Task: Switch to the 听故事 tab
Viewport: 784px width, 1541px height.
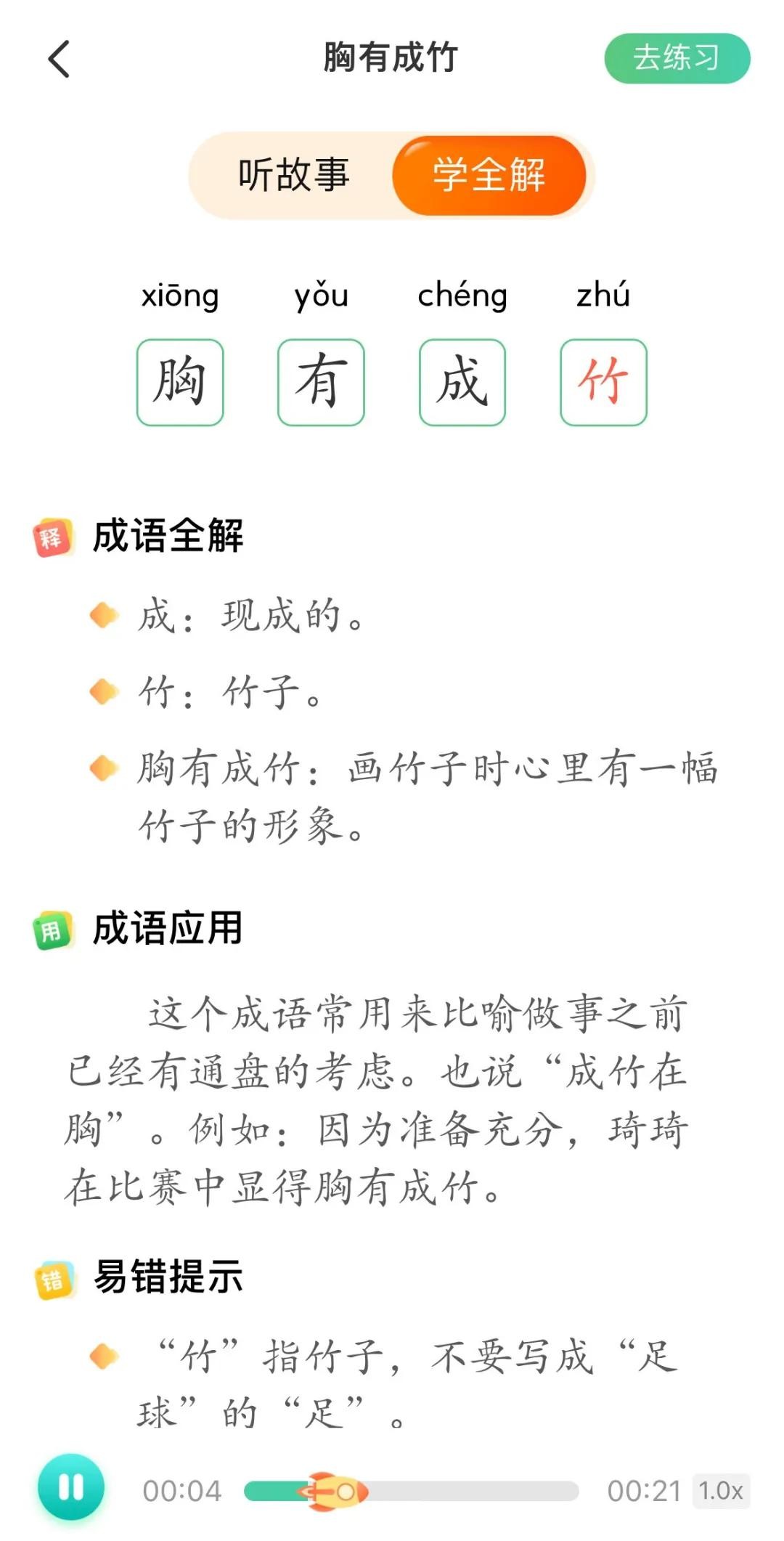Action: (x=294, y=175)
